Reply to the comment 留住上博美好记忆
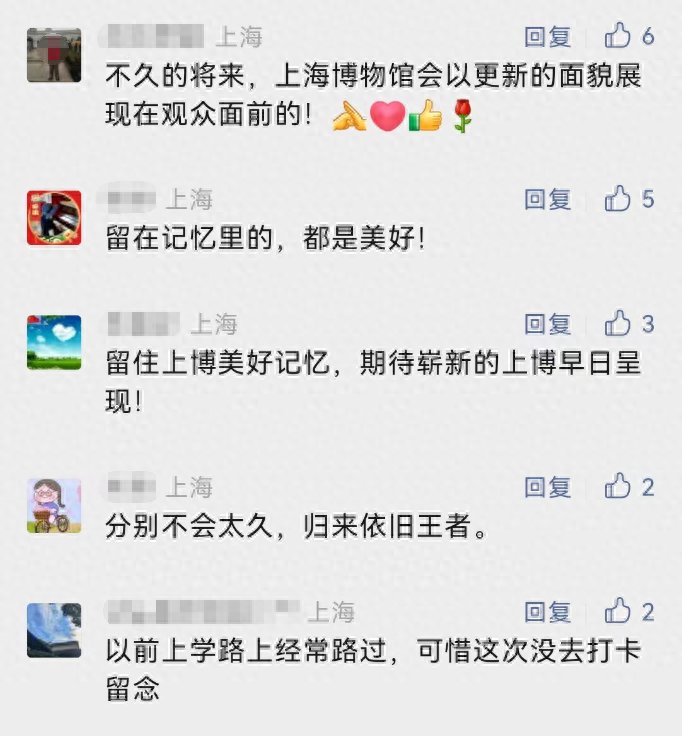This screenshot has width=682, height=736. coord(548,324)
